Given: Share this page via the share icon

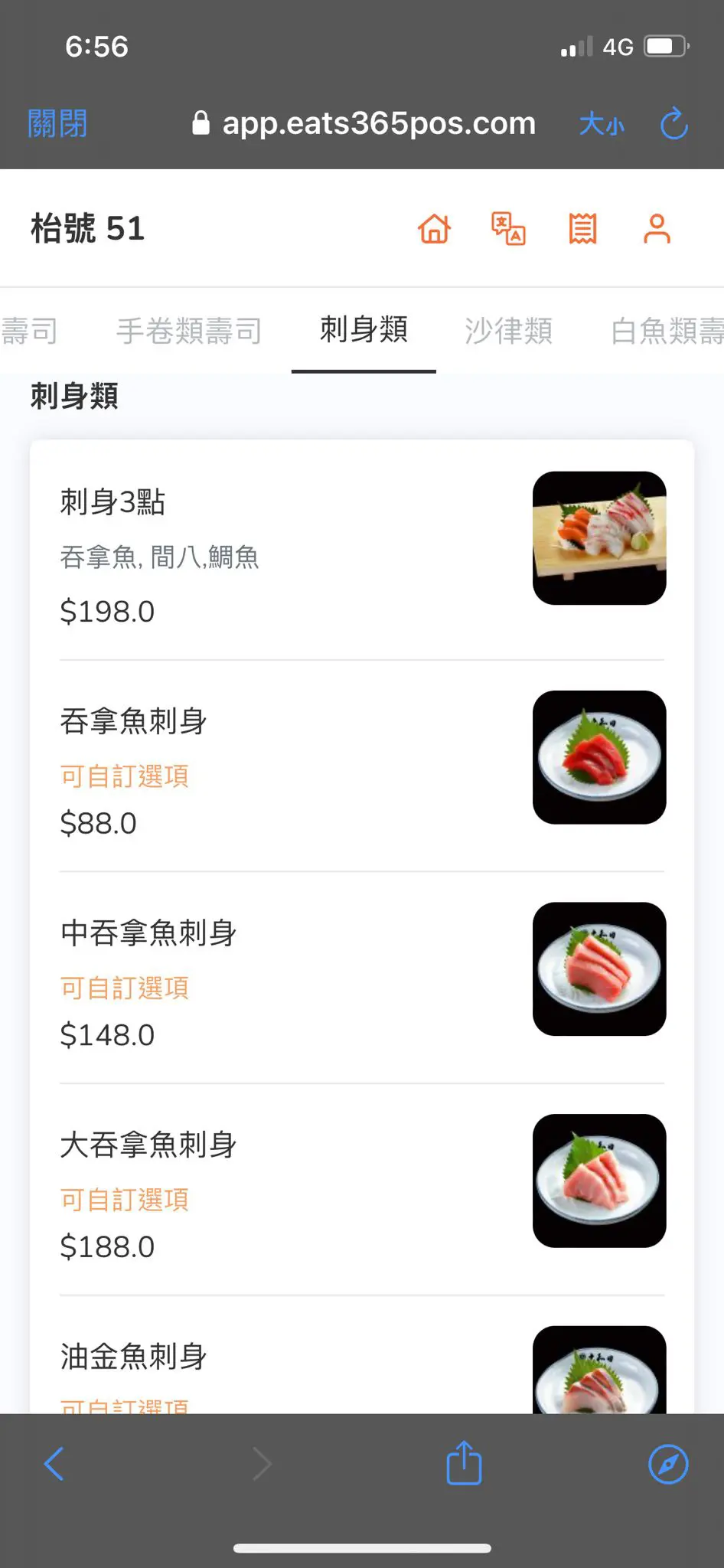Looking at the screenshot, I should click(x=464, y=1463).
